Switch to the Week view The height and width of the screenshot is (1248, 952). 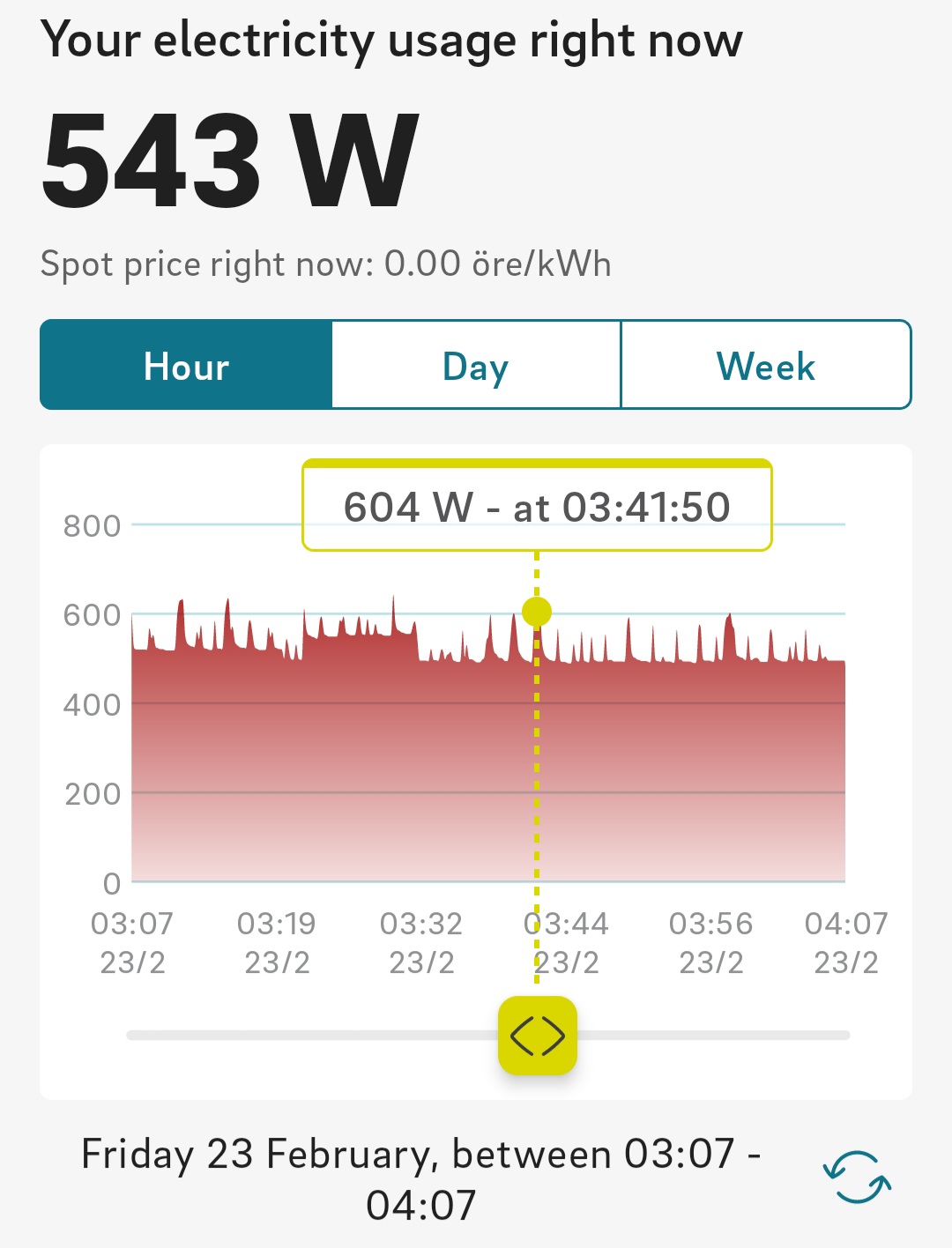766,365
